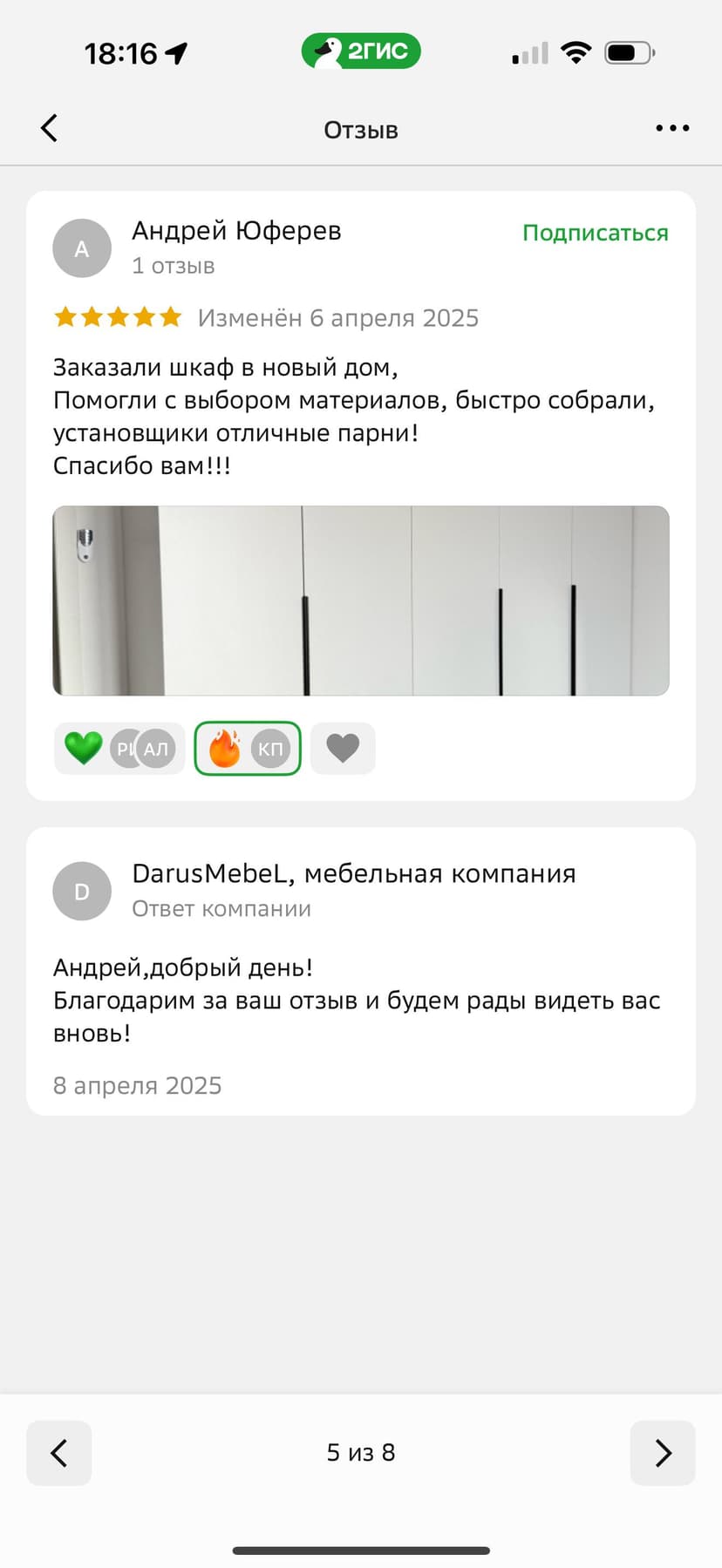Screen dimensions: 722x1568
Task: Add a reaction with the gray heart
Action: [343, 749]
